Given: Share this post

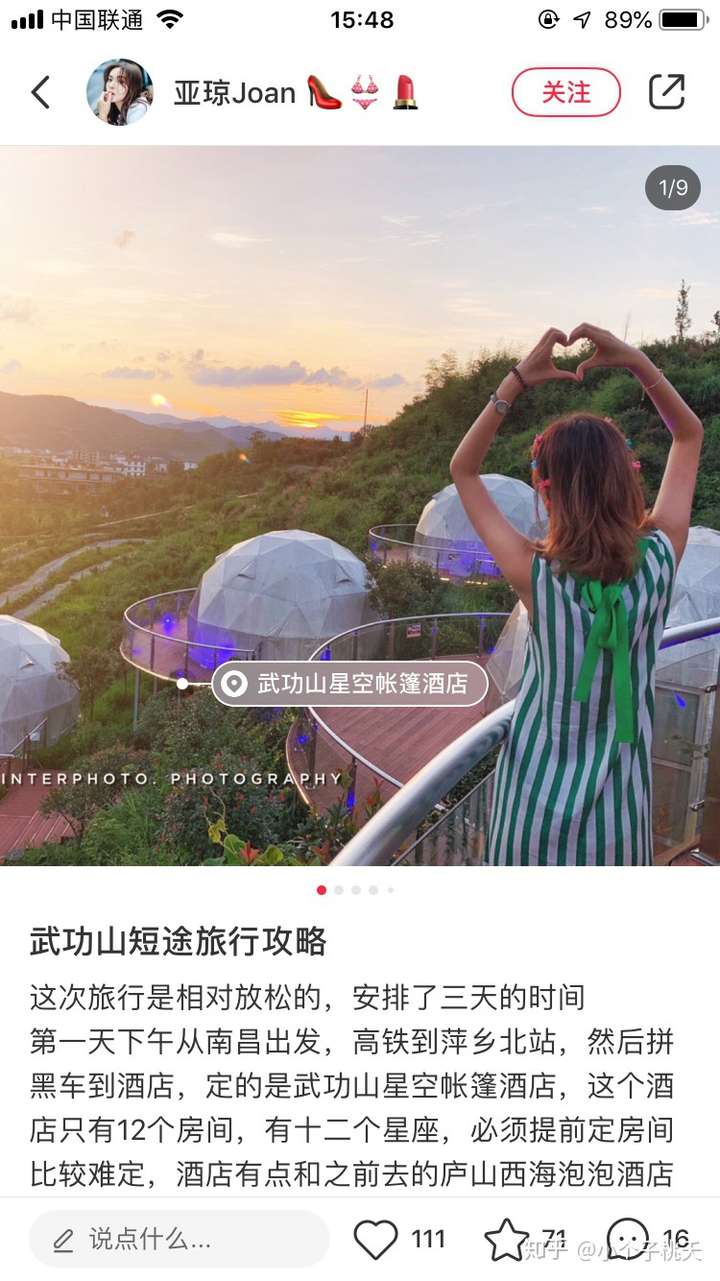Looking at the screenshot, I should point(667,92).
